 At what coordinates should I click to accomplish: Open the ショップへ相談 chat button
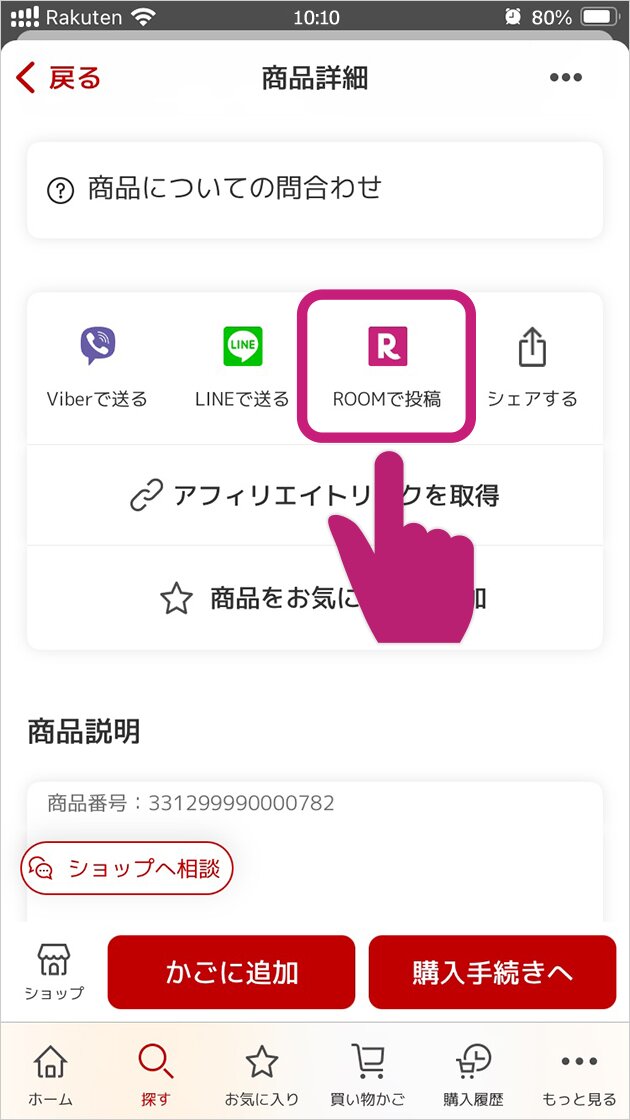click(x=127, y=867)
